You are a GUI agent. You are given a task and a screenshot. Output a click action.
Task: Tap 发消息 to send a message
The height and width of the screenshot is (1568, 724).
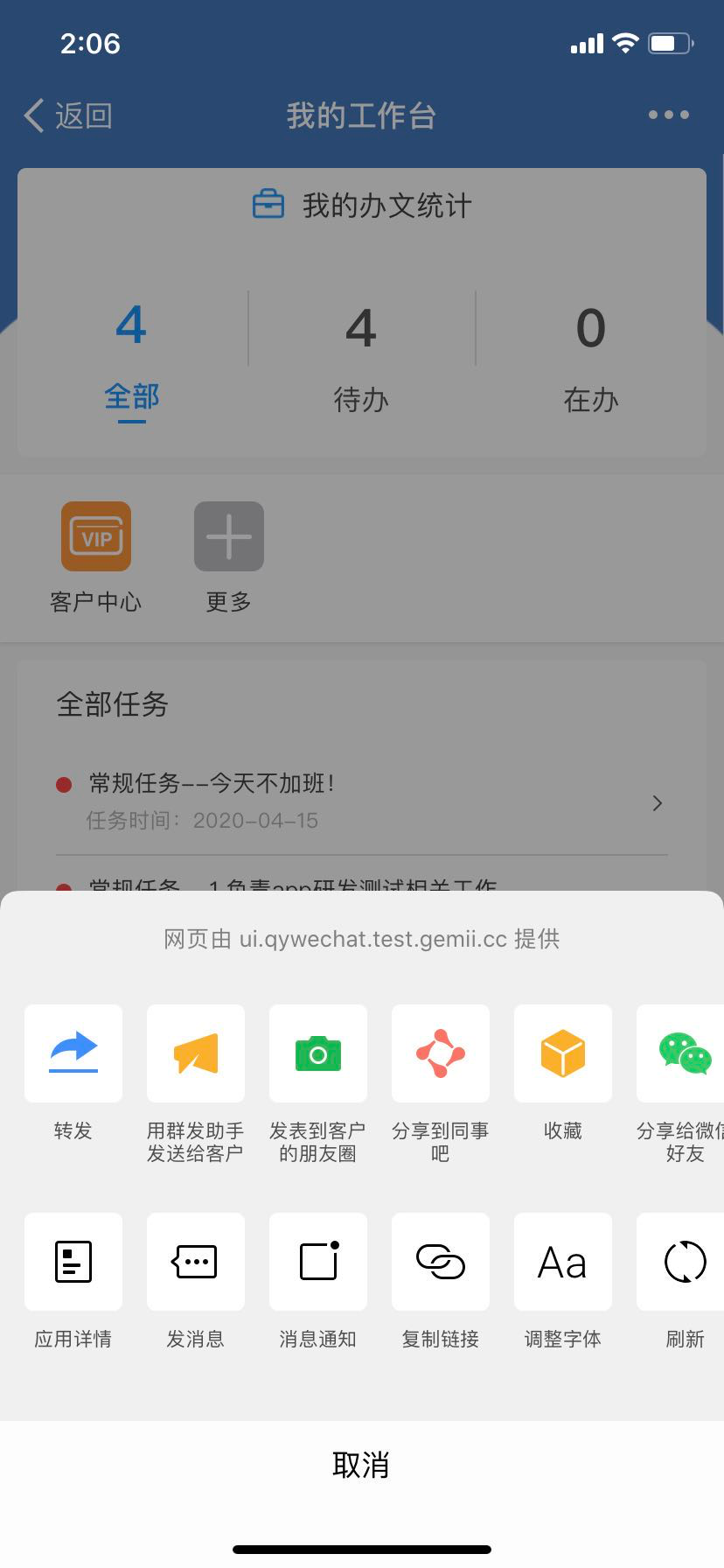click(196, 1261)
